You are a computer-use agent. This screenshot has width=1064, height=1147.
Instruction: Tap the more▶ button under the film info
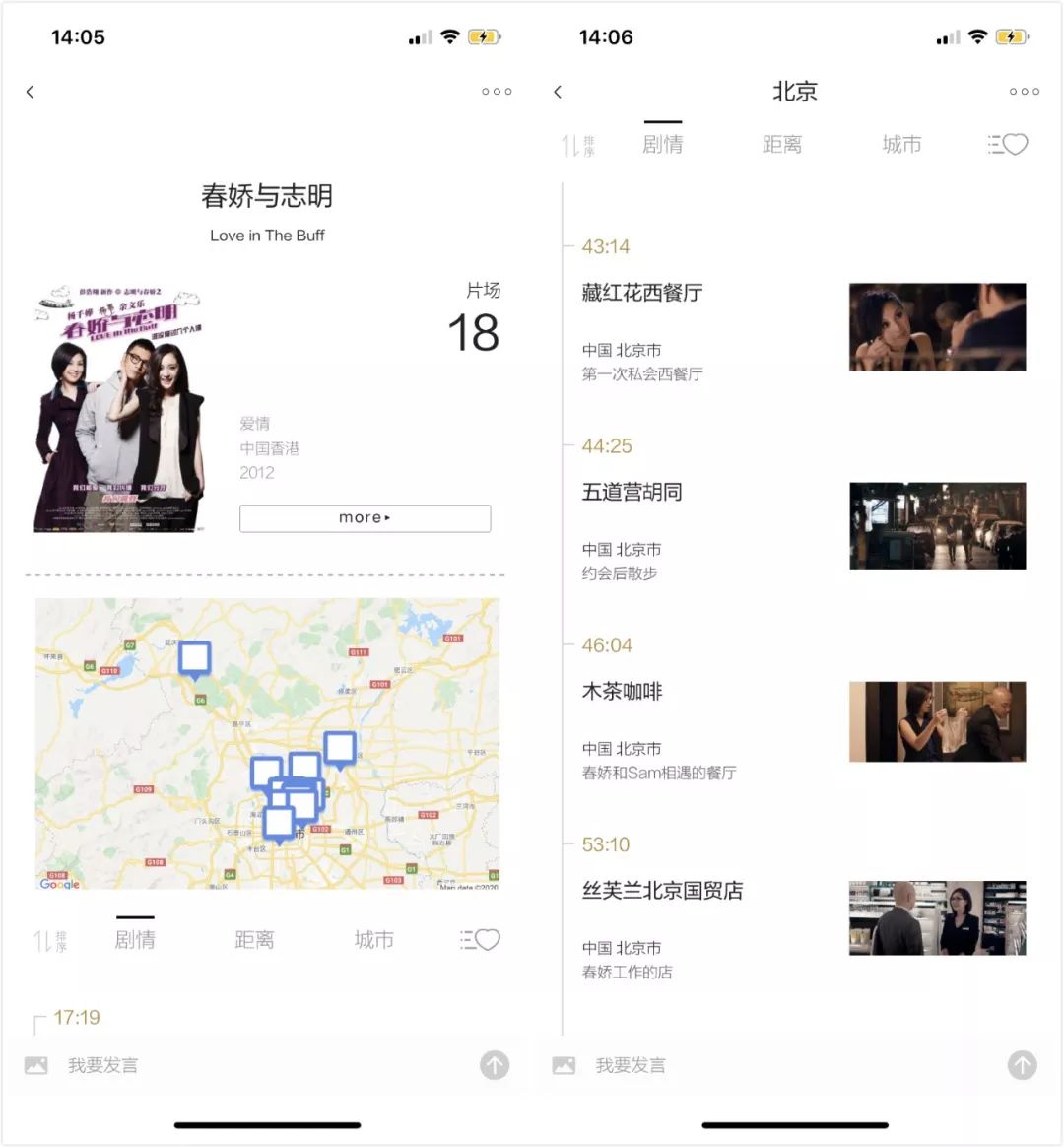point(365,517)
